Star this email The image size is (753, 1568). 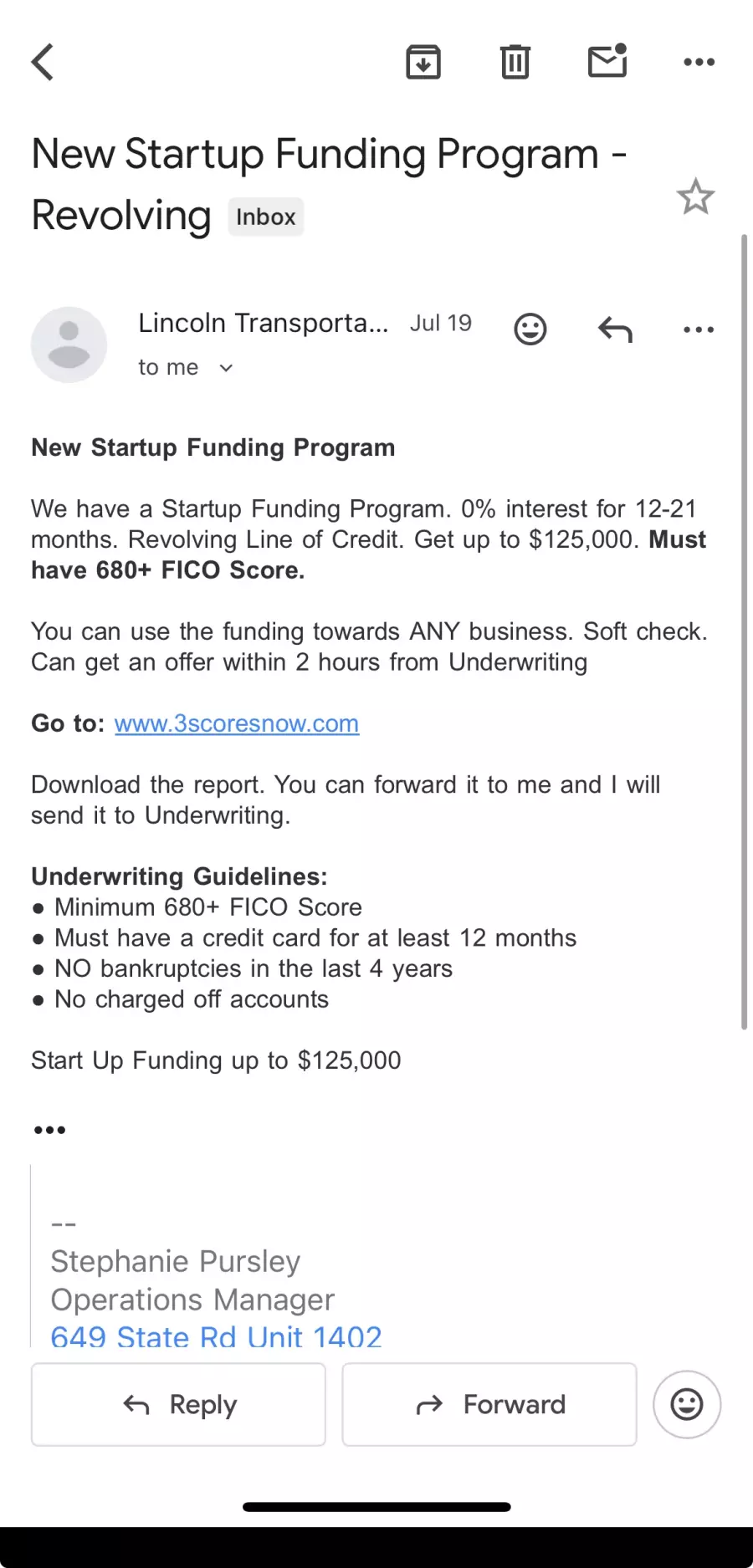coord(695,197)
